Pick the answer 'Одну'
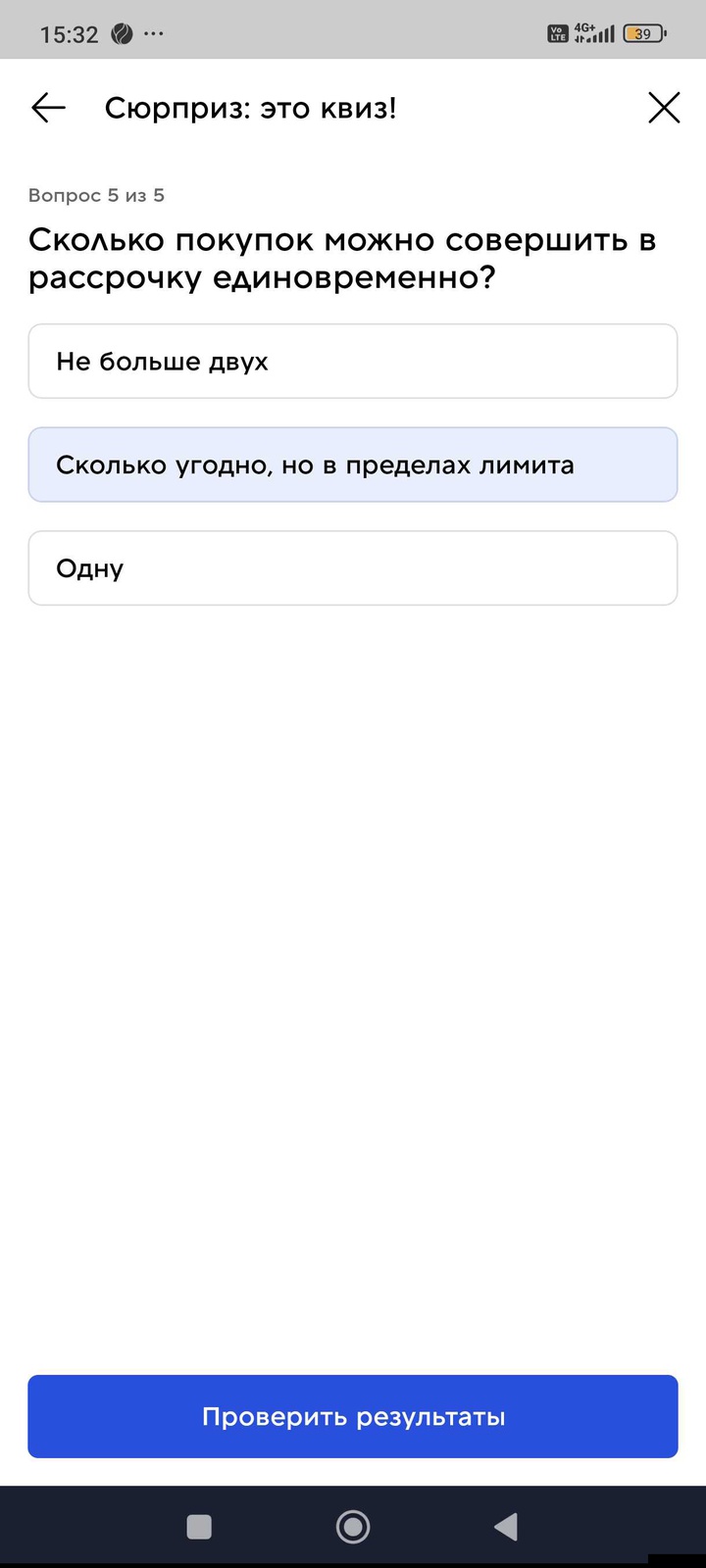 tap(353, 568)
